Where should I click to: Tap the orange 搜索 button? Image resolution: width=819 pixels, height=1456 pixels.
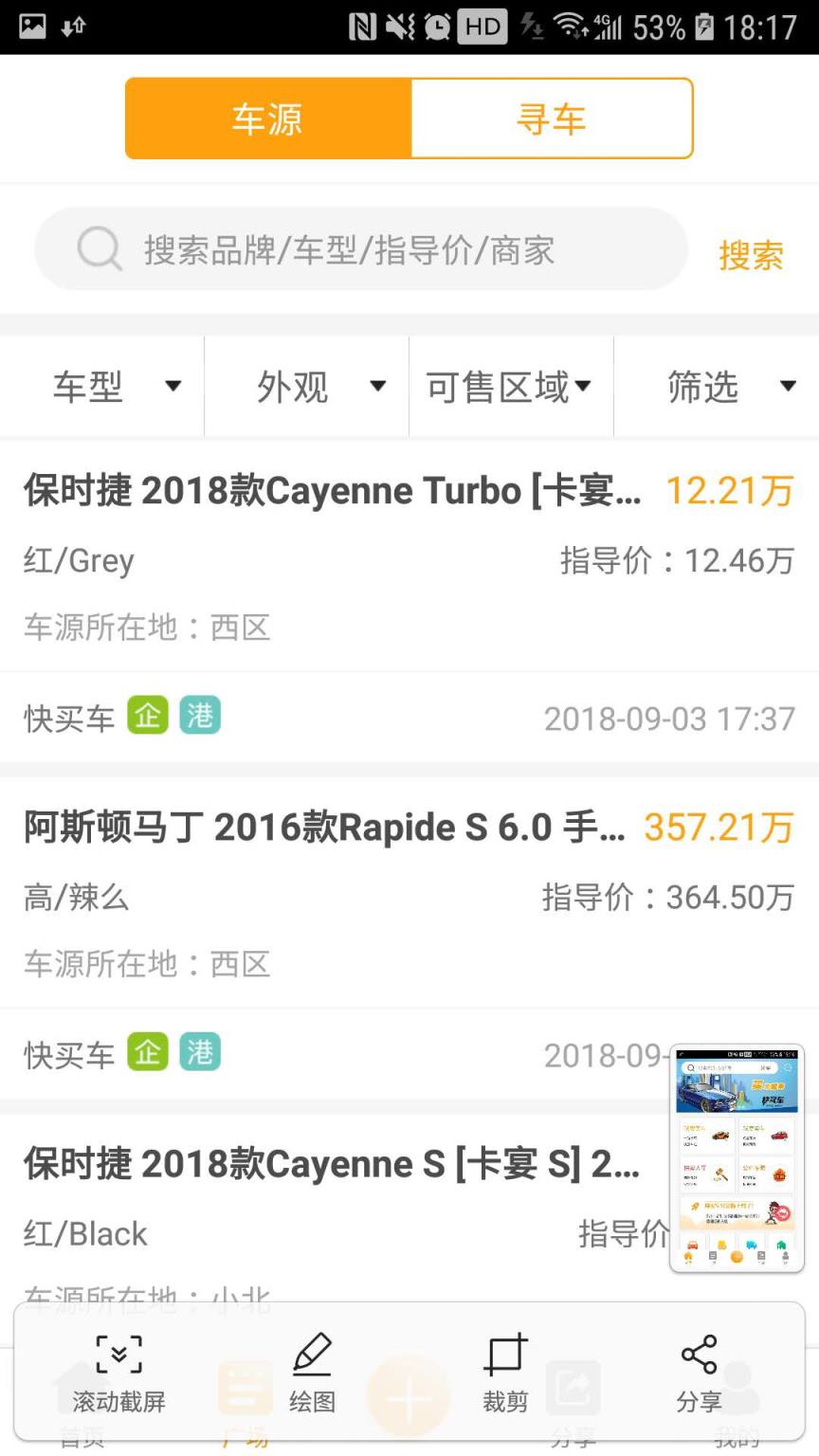coord(751,255)
